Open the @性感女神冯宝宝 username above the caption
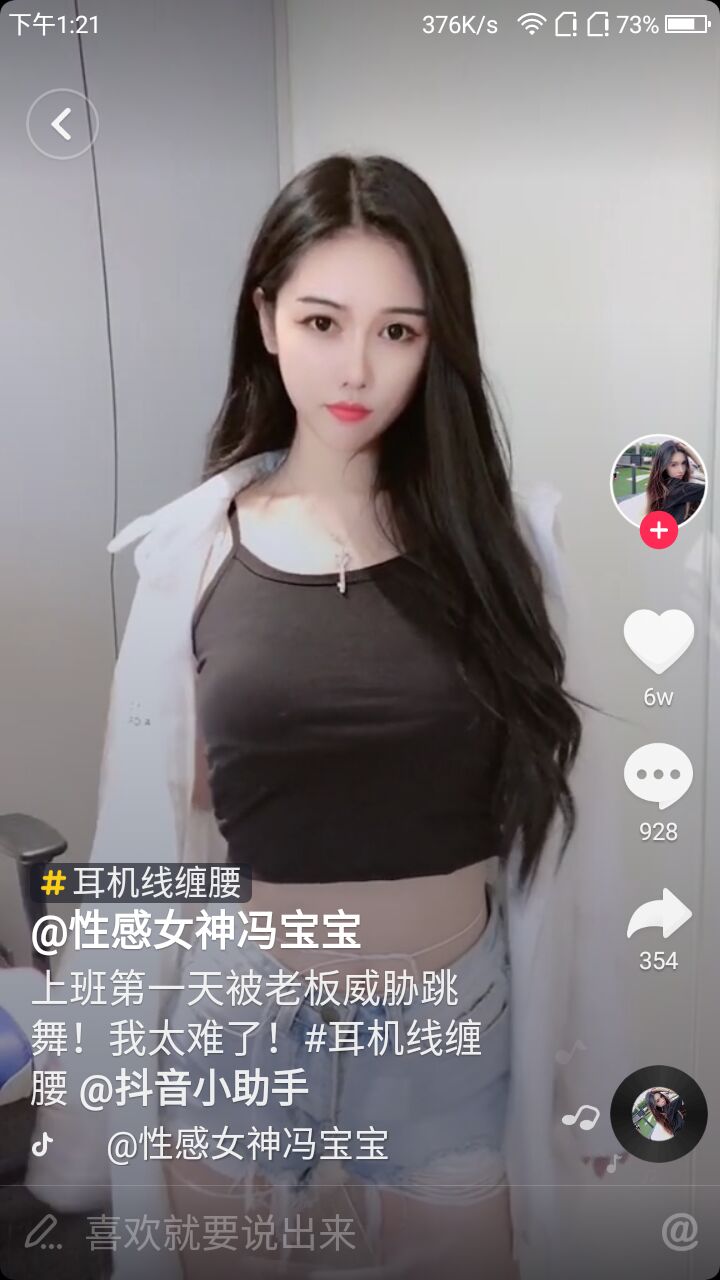The height and width of the screenshot is (1280, 720). (x=196, y=932)
